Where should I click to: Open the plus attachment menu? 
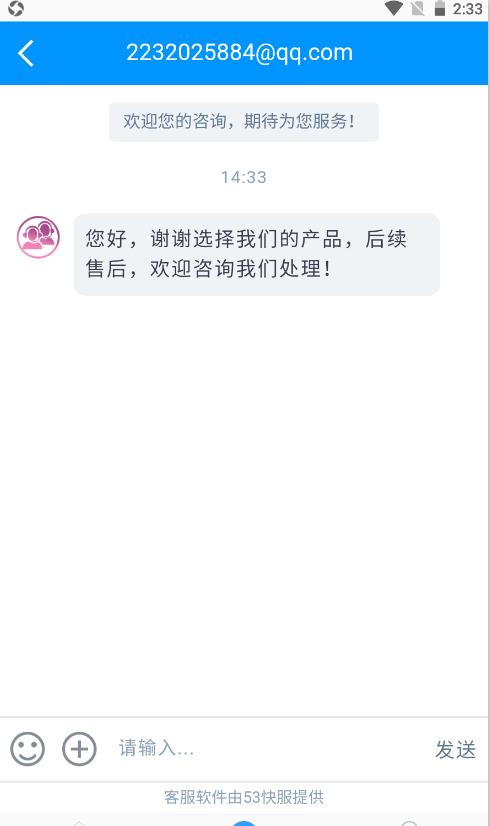pos(80,749)
